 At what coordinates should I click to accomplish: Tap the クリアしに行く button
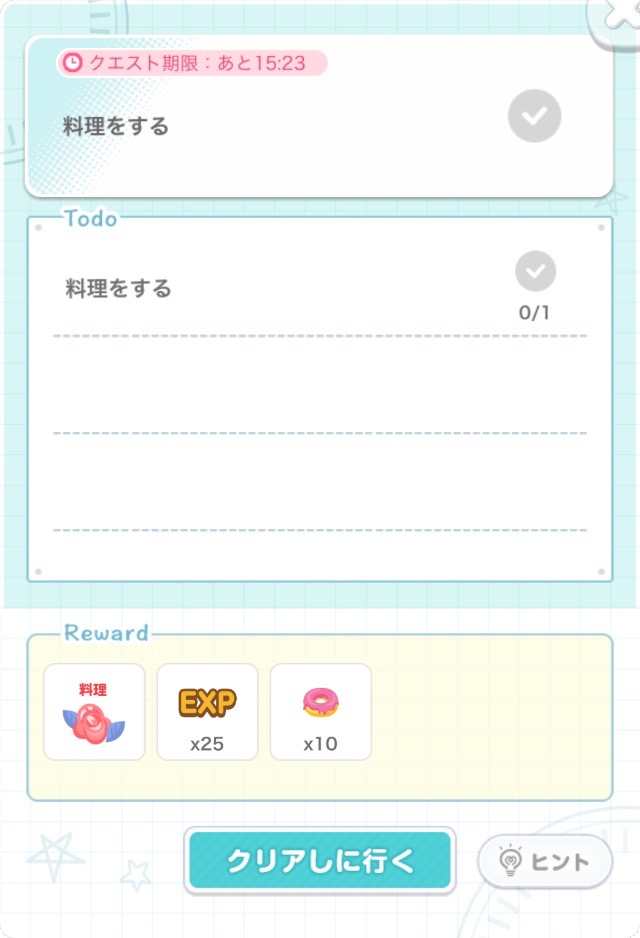pyautogui.click(x=320, y=861)
